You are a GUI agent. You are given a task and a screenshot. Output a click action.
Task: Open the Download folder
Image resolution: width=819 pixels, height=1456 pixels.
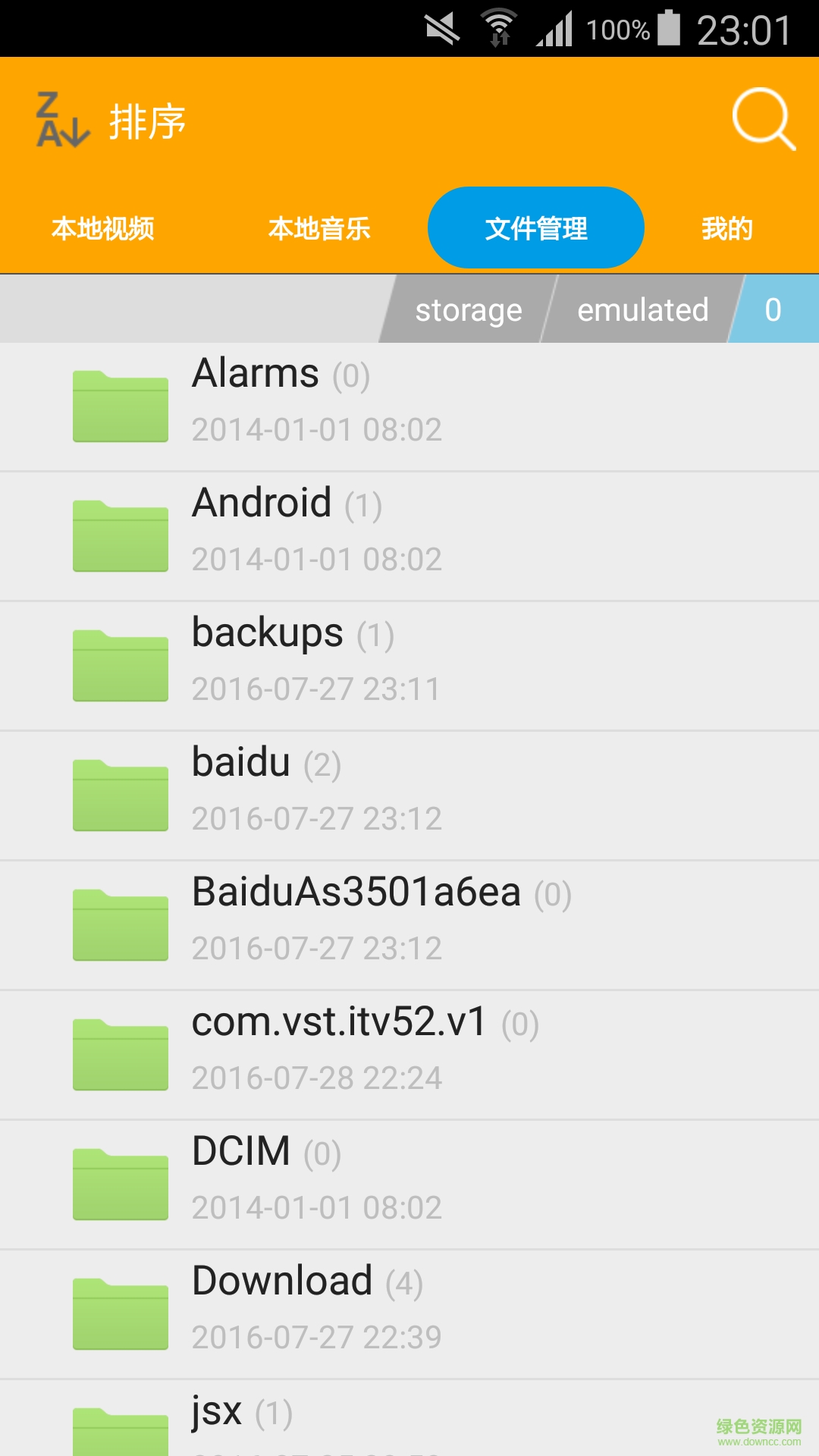409,1314
